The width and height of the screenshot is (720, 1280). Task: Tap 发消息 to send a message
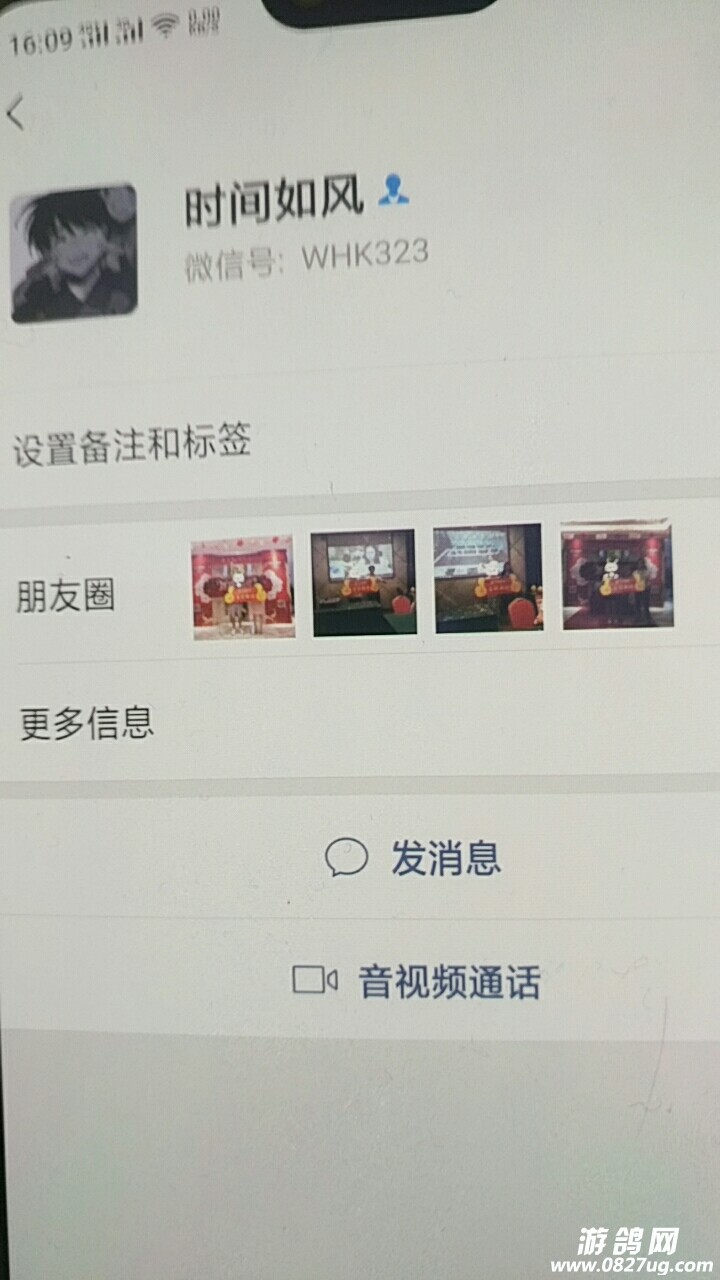click(x=414, y=858)
